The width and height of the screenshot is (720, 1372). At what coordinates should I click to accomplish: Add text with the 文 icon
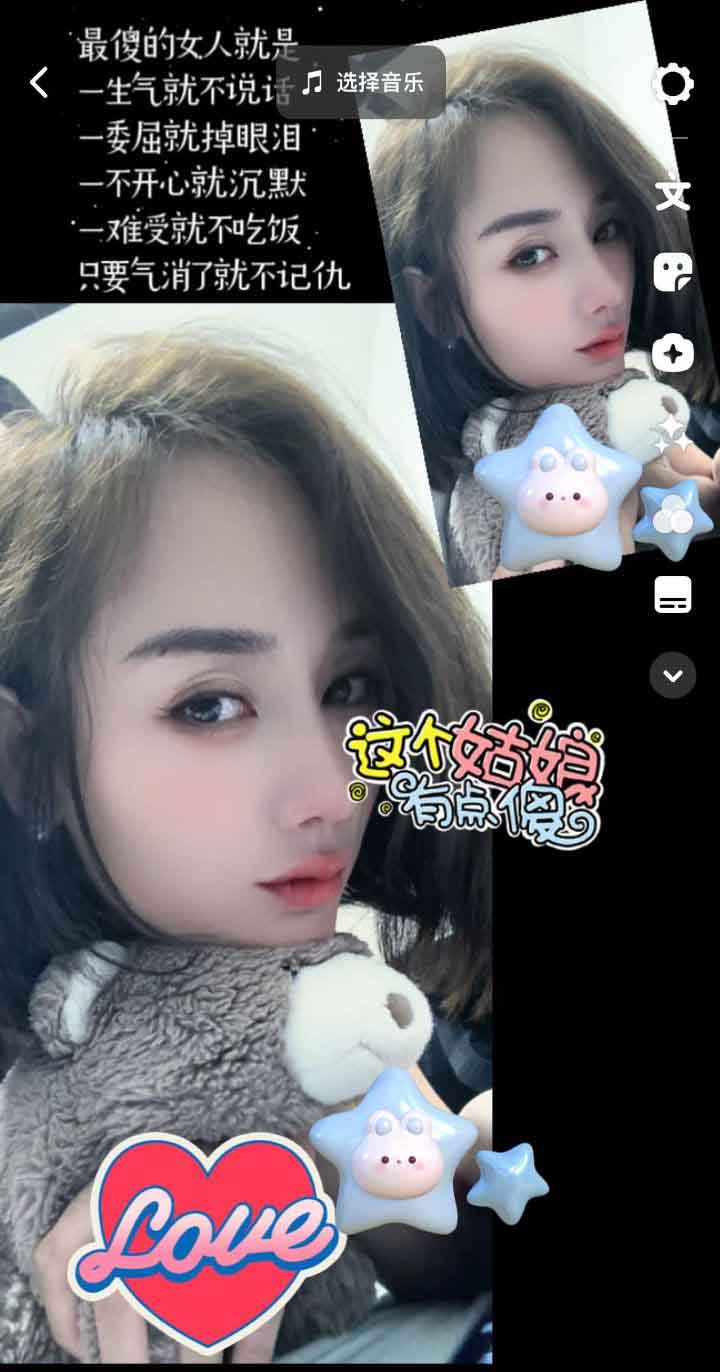(673, 192)
